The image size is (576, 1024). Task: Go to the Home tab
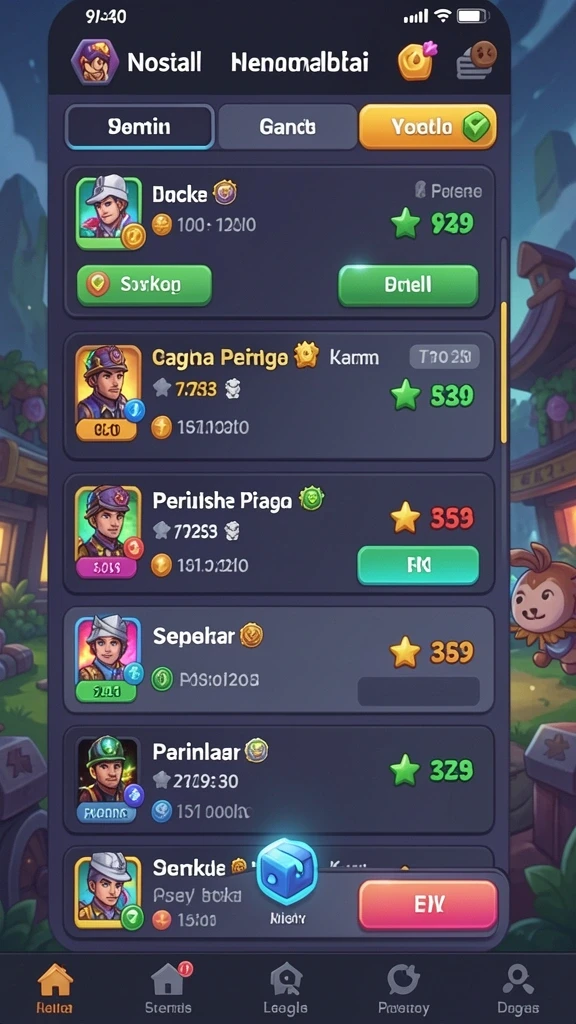pyautogui.click(x=56, y=988)
